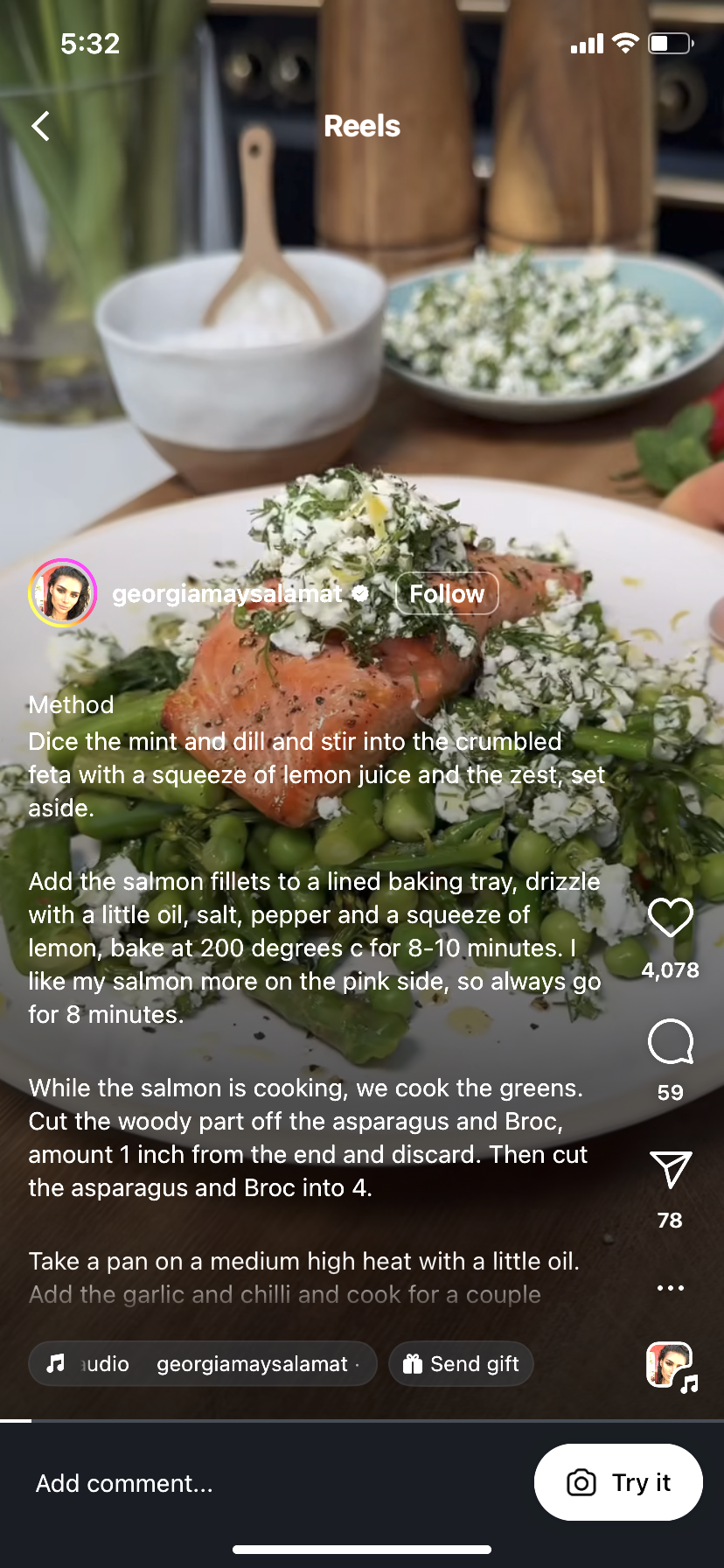The width and height of the screenshot is (724, 1568).
Task: Like this reel
Action: 670,918
